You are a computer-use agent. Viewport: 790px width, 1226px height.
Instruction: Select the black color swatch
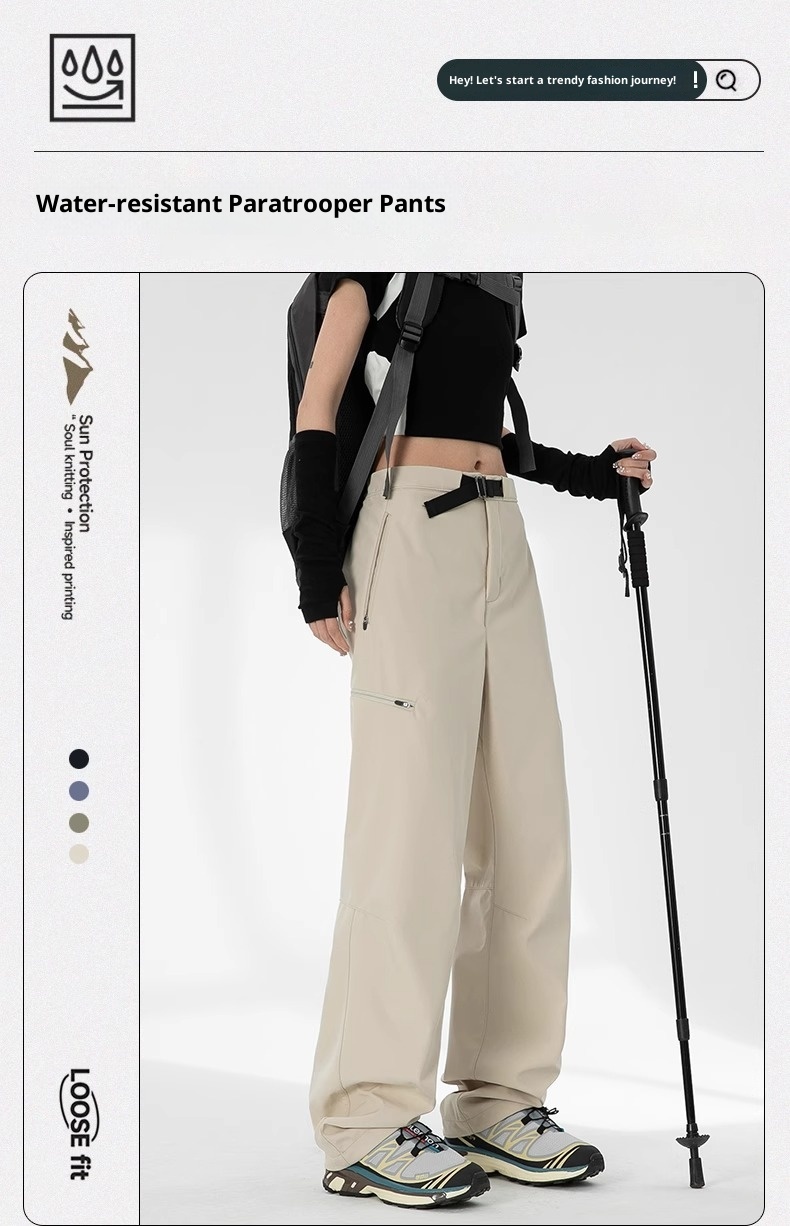click(x=78, y=758)
